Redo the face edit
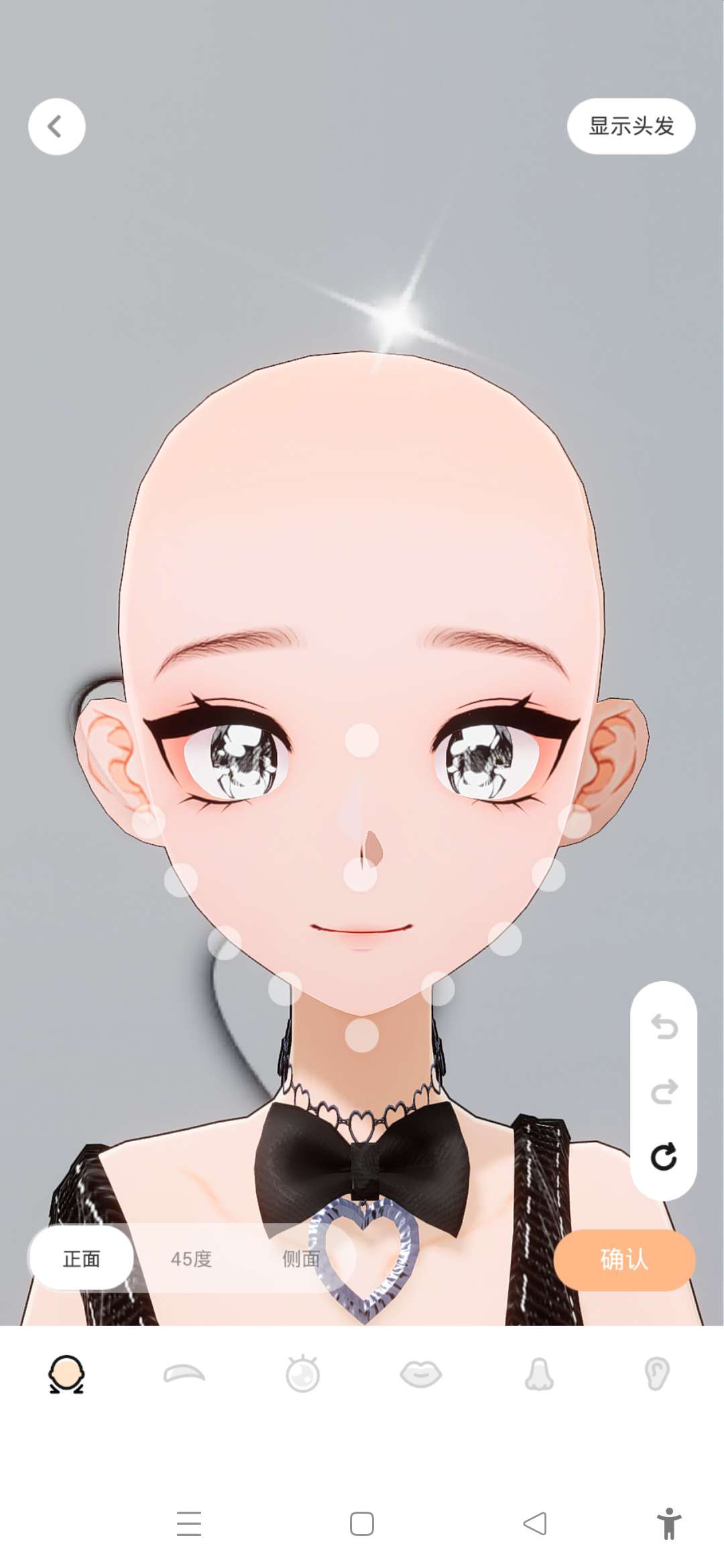 (664, 1092)
